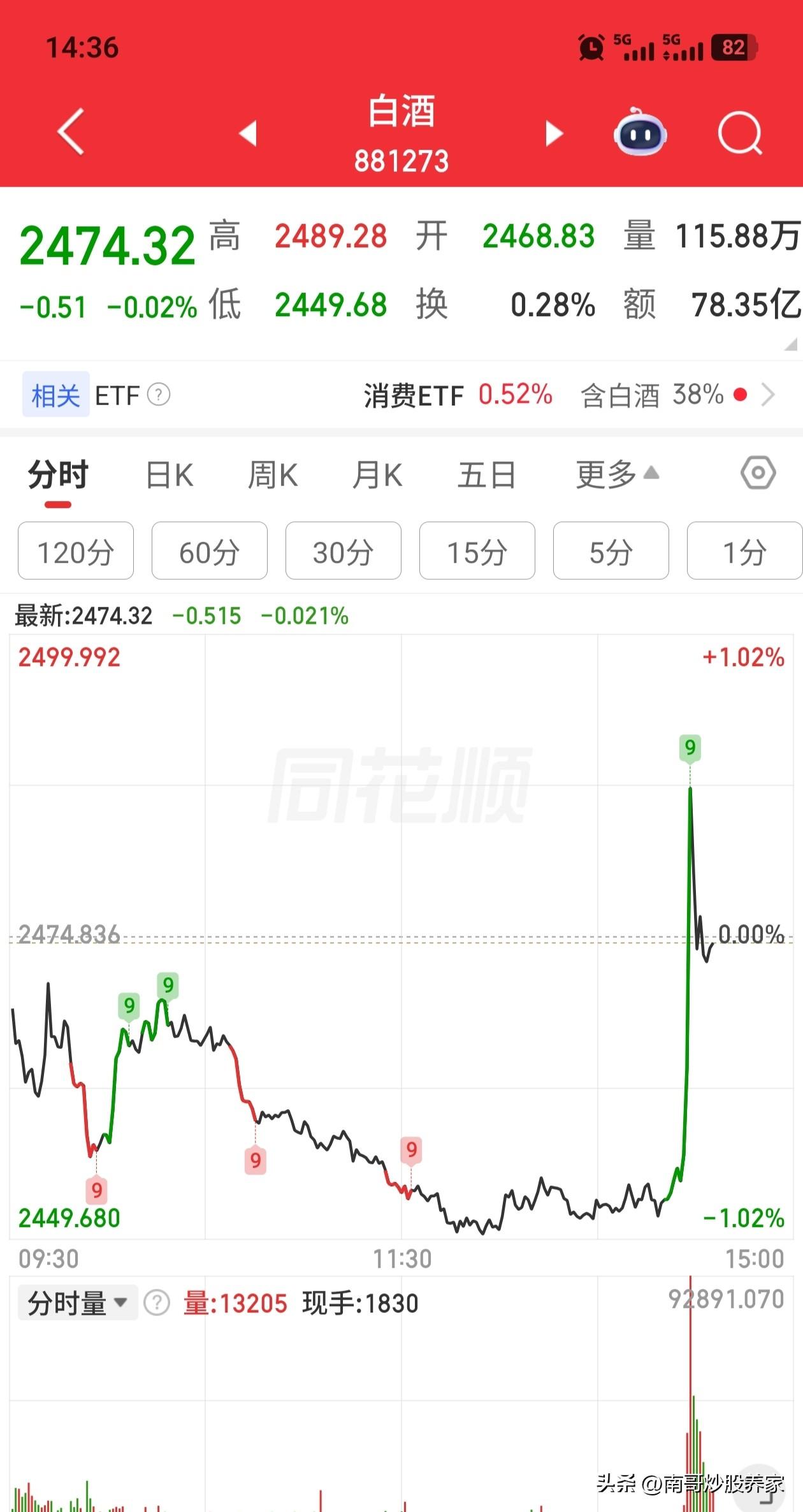Viewport: 803px width, 1512px height.
Task: Select the 5分 interval
Action: tap(611, 551)
